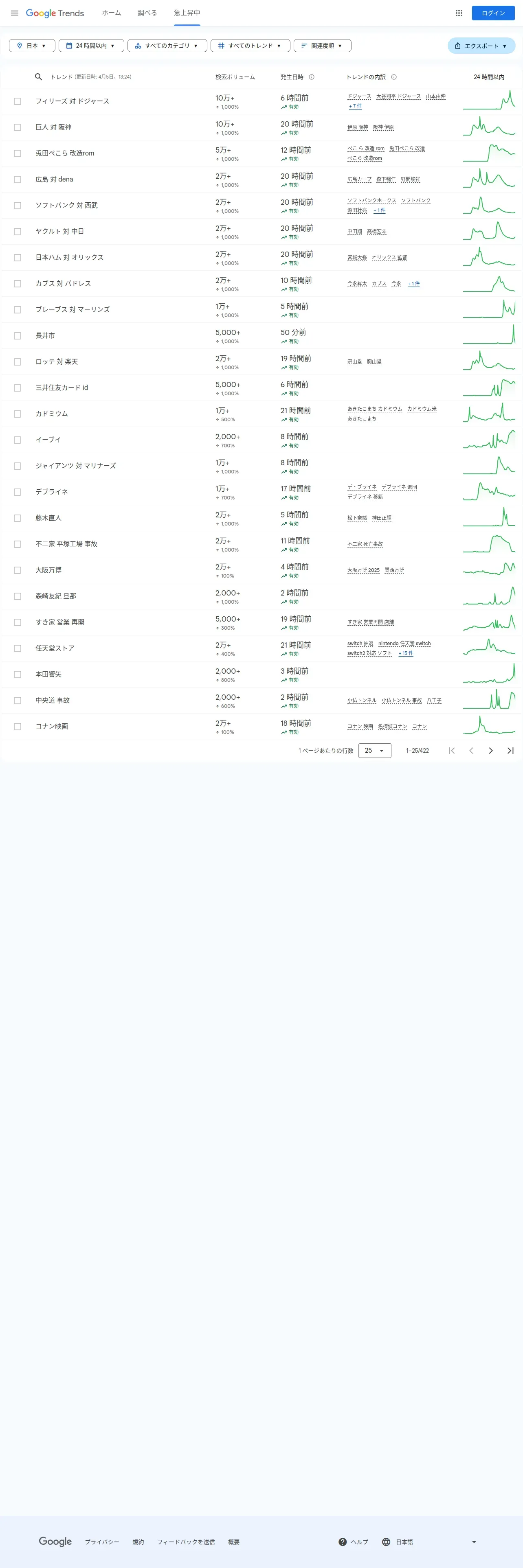Show the +15 件 more queries for 任天堂ストア
This screenshot has width=523, height=1568.
pyautogui.click(x=406, y=653)
